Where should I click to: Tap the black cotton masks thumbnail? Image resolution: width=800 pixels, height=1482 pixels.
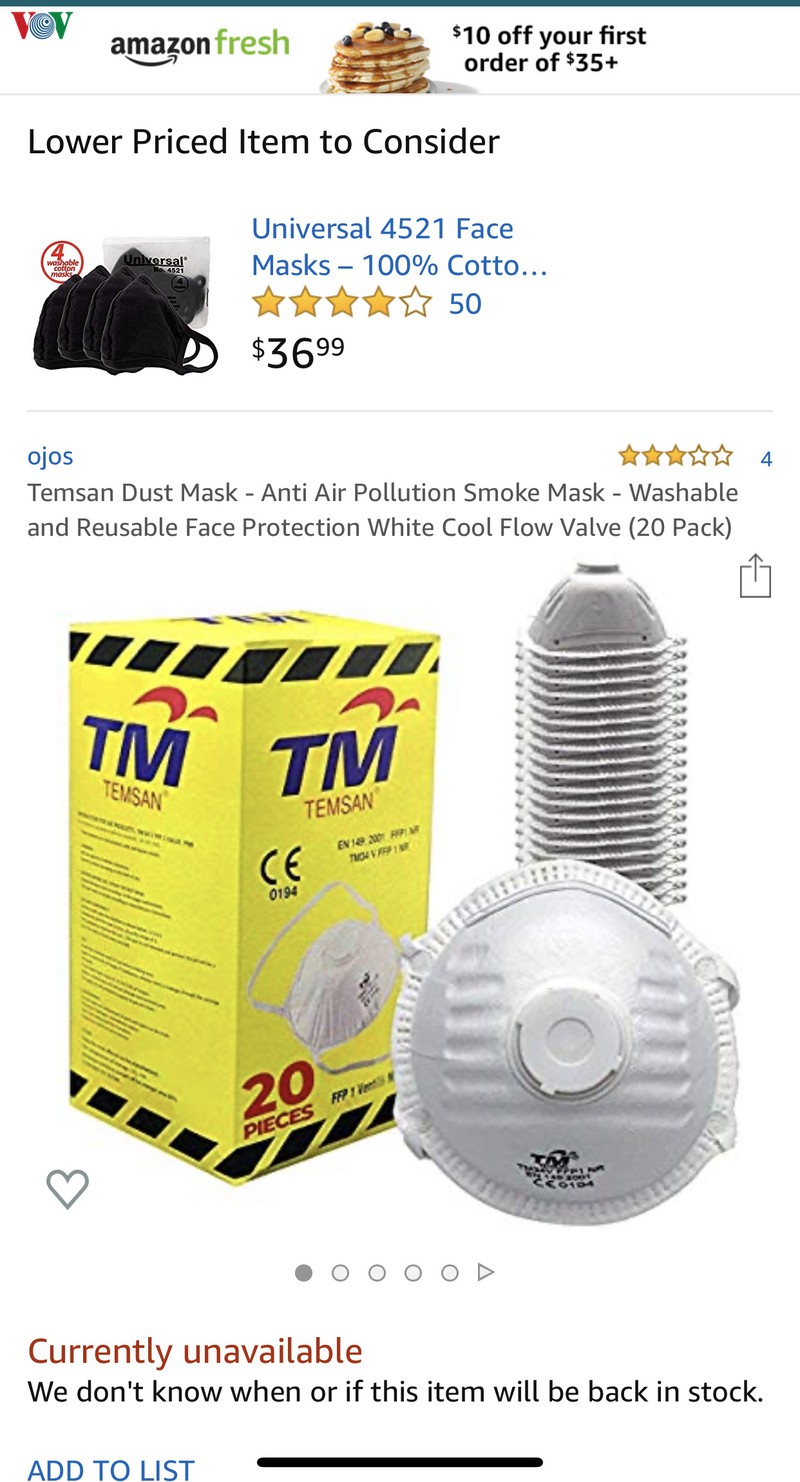coord(127,306)
